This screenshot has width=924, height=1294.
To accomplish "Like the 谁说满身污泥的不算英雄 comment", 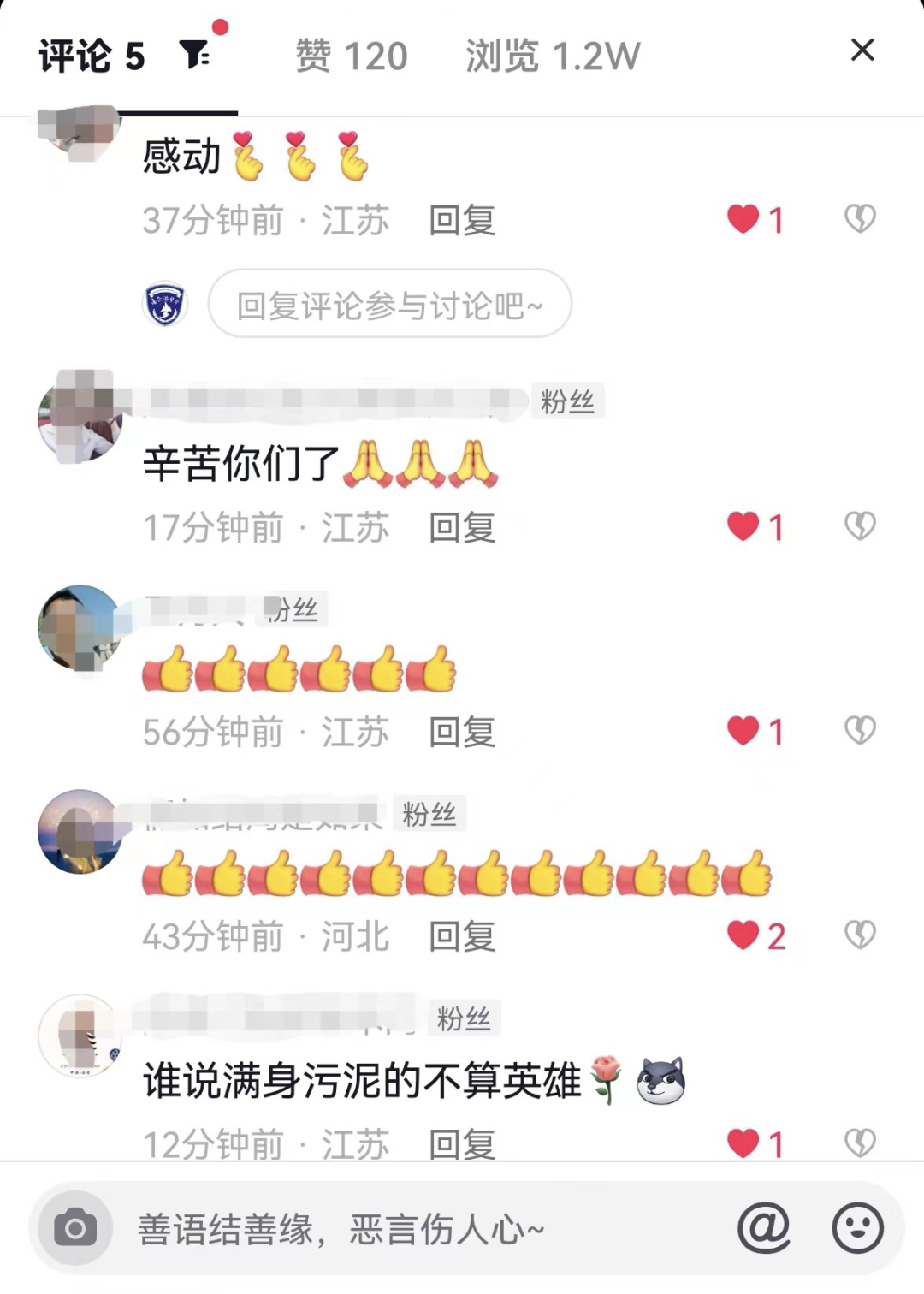I will pos(743,1143).
